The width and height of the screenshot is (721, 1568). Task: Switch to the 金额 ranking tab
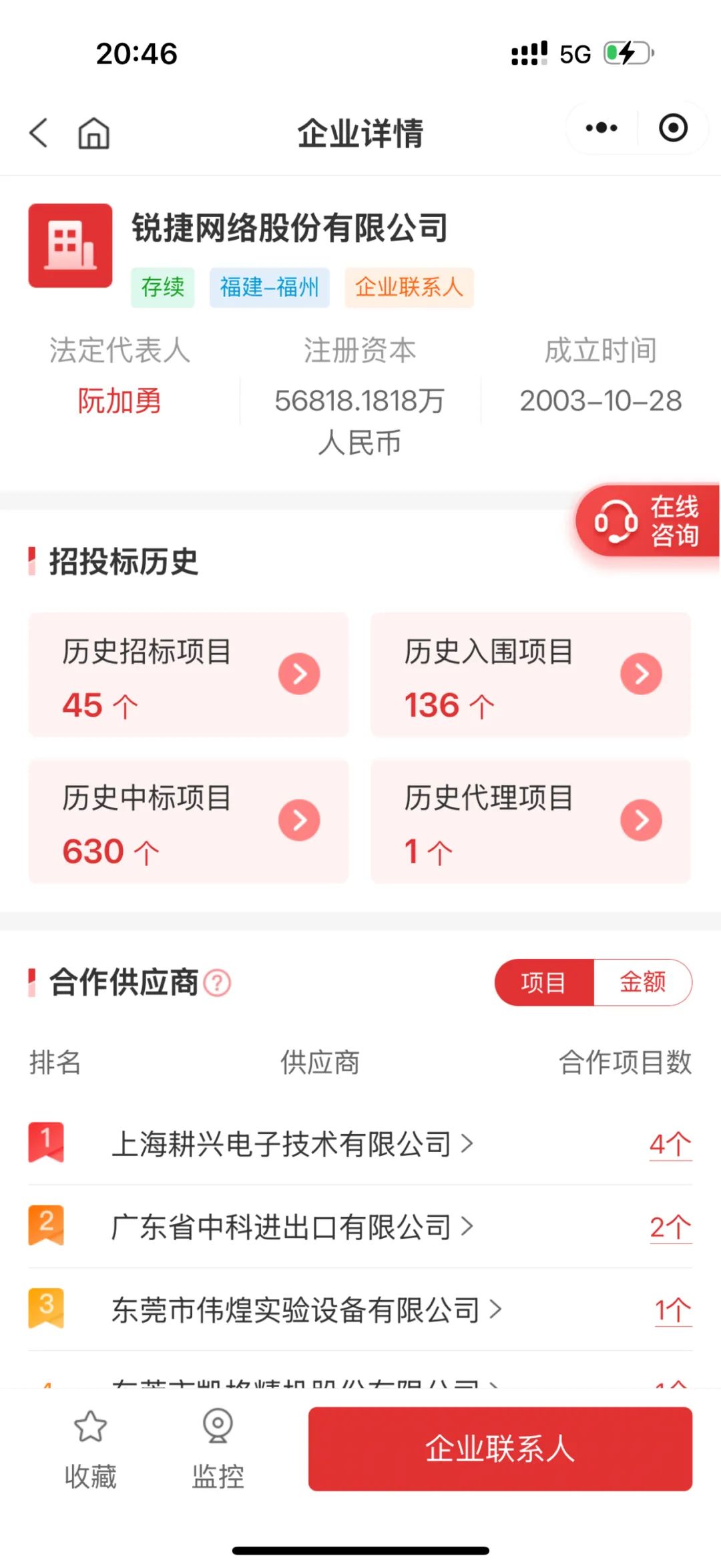[642, 982]
